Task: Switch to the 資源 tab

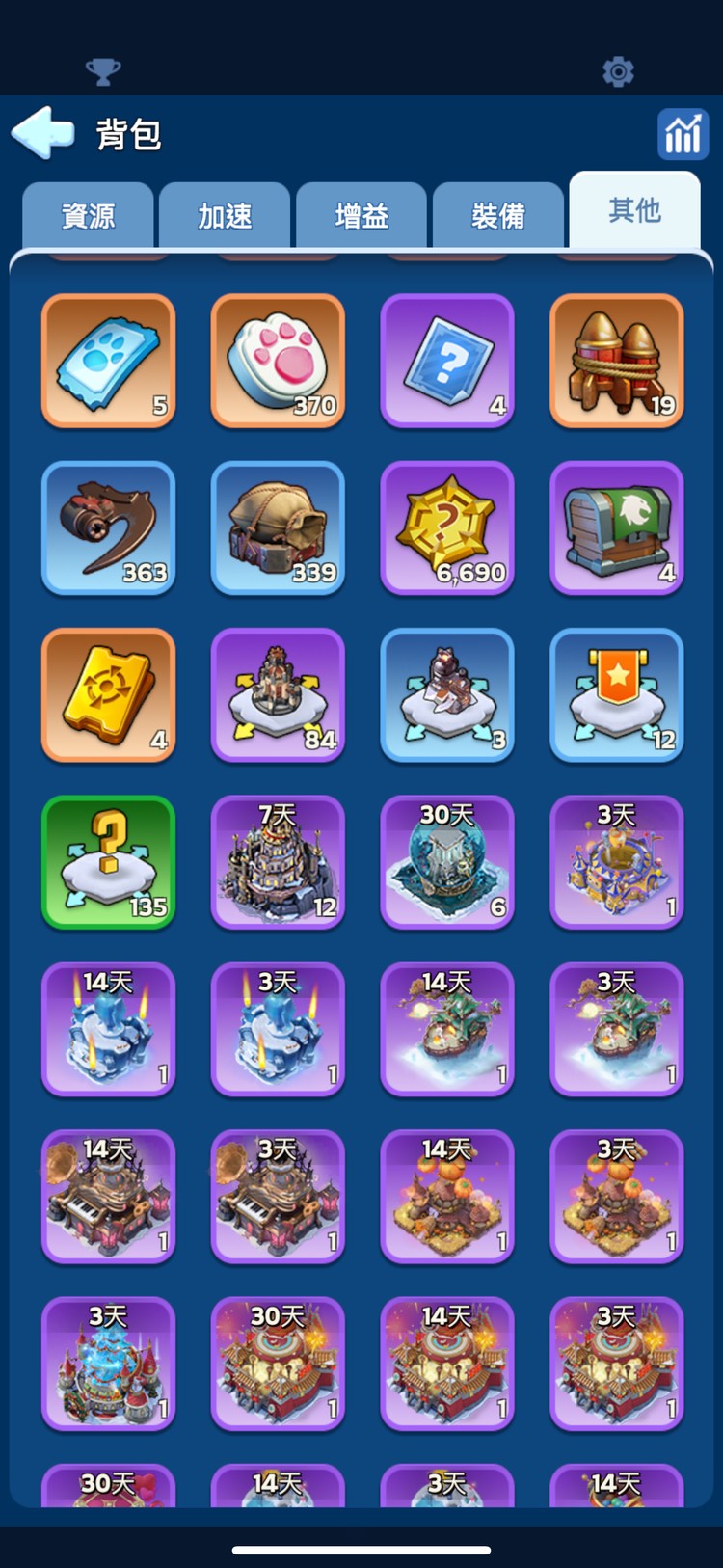Action: pyautogui.click(x=88, y=215)
